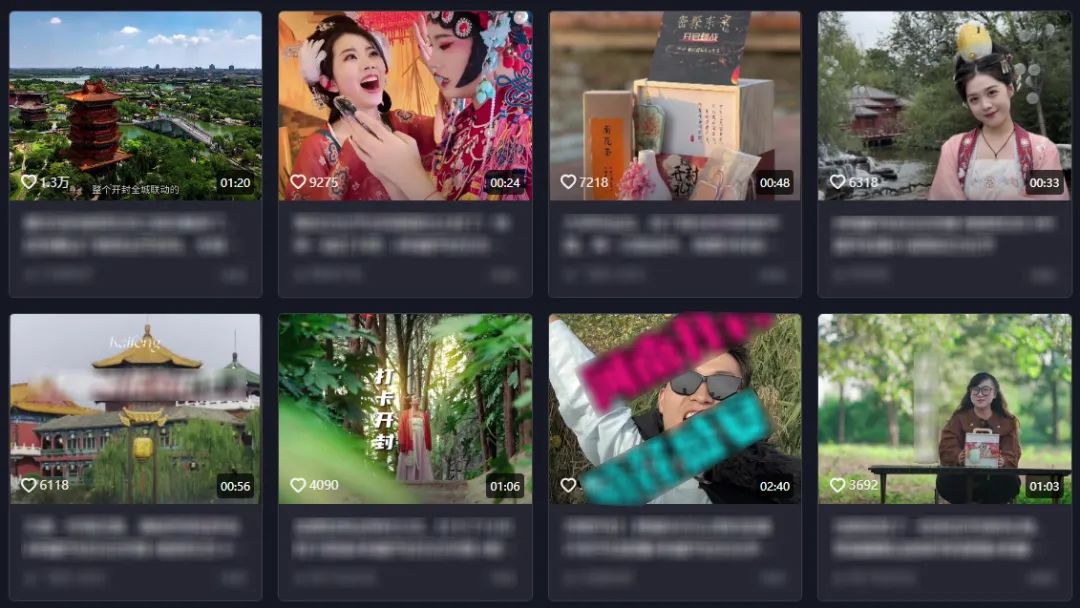
Task: Watch the 00:33 hanfu girl video
Action: (944, 105)
